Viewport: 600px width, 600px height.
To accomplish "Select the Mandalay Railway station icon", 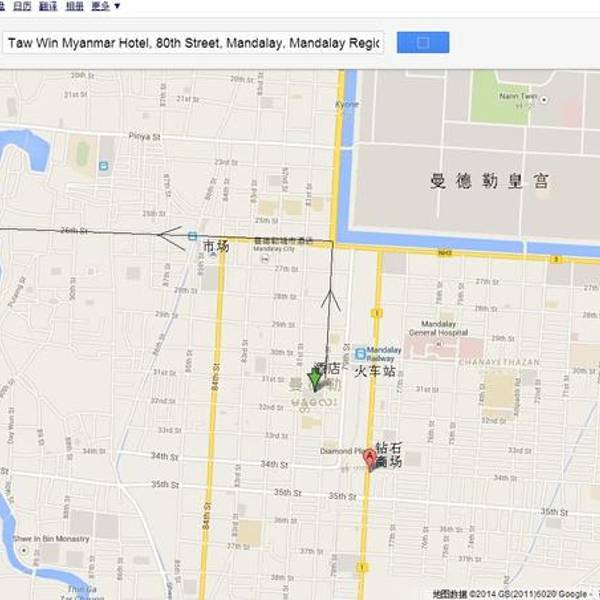I will 360,353.
